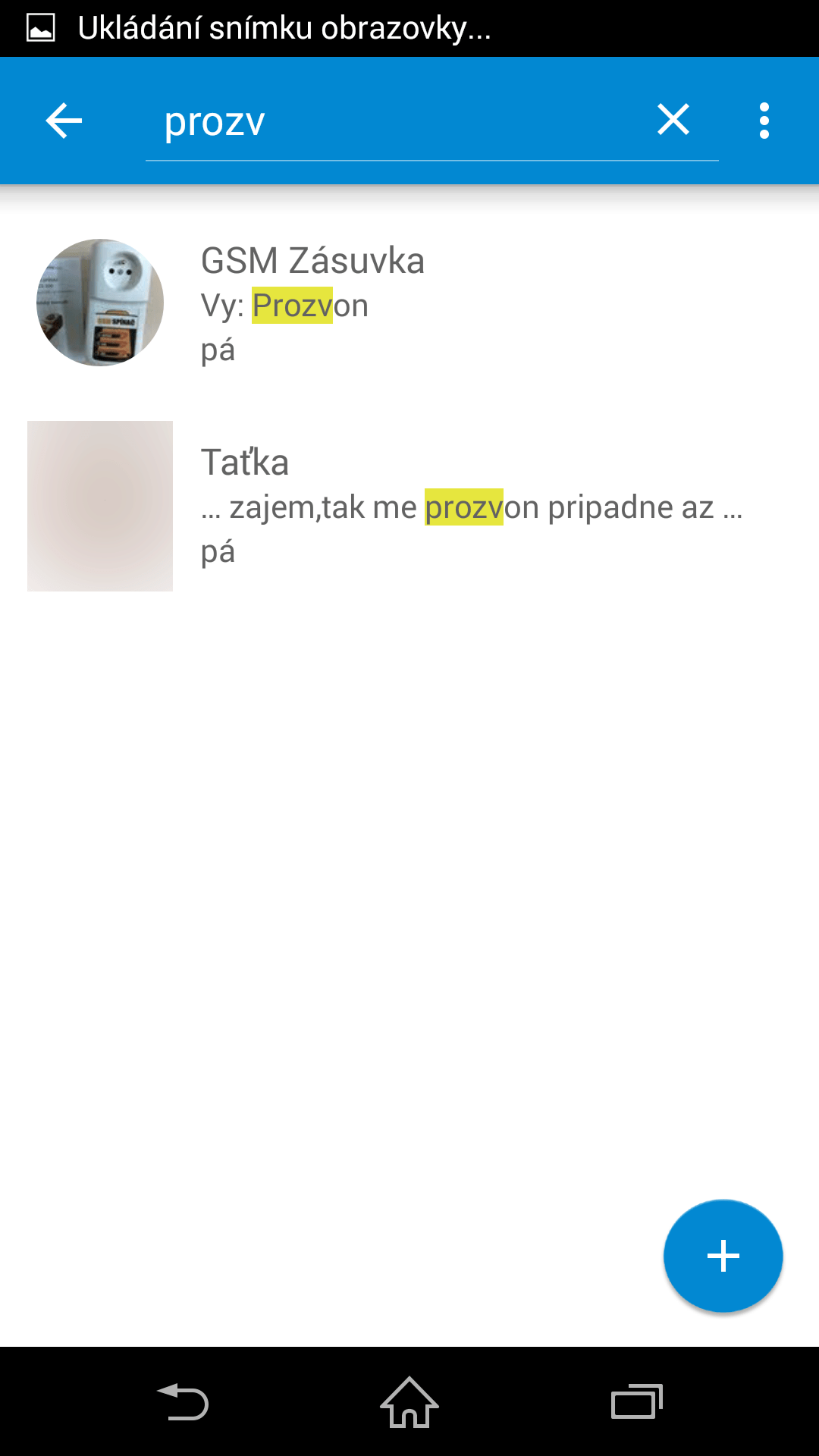Tap the search field containing prozv
Image resolution: width=819 pixels, height=1456 pixels.
click(394, 121)
